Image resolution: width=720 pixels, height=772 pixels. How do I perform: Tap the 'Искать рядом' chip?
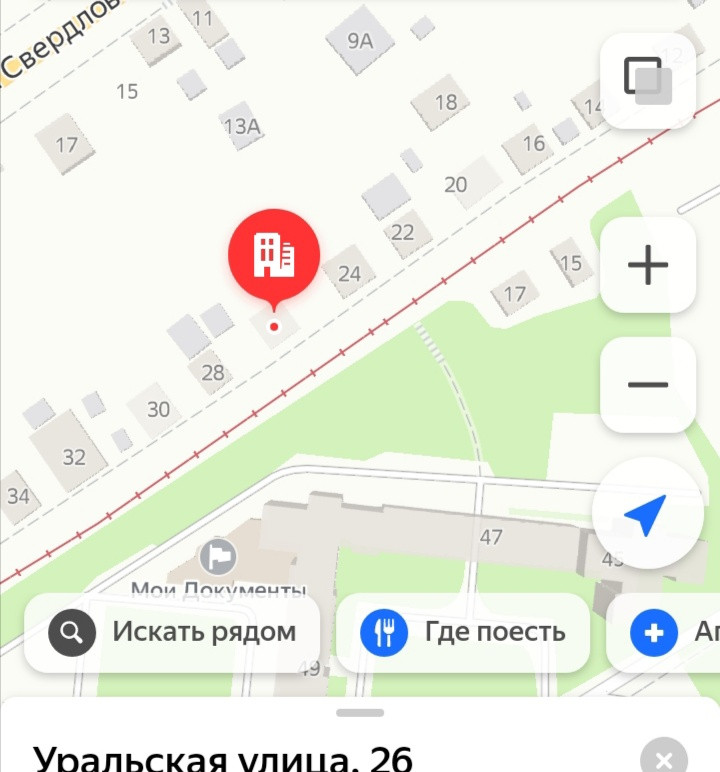172,632
